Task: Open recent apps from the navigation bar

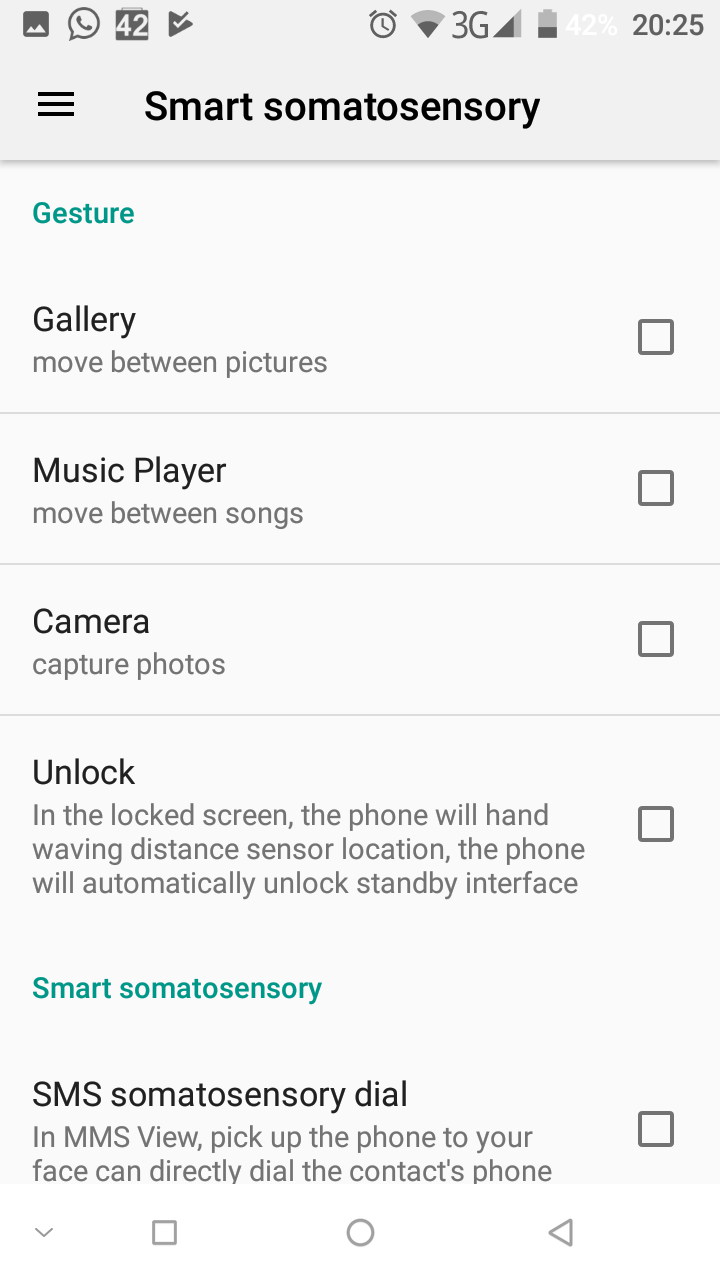Action: [164, 1232]
